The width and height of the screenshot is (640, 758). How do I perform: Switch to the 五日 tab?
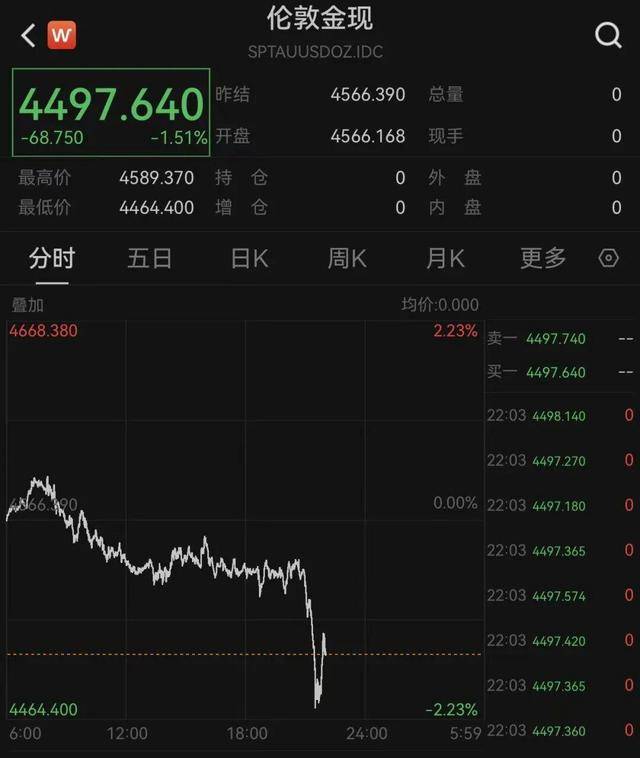click(149, 258)
